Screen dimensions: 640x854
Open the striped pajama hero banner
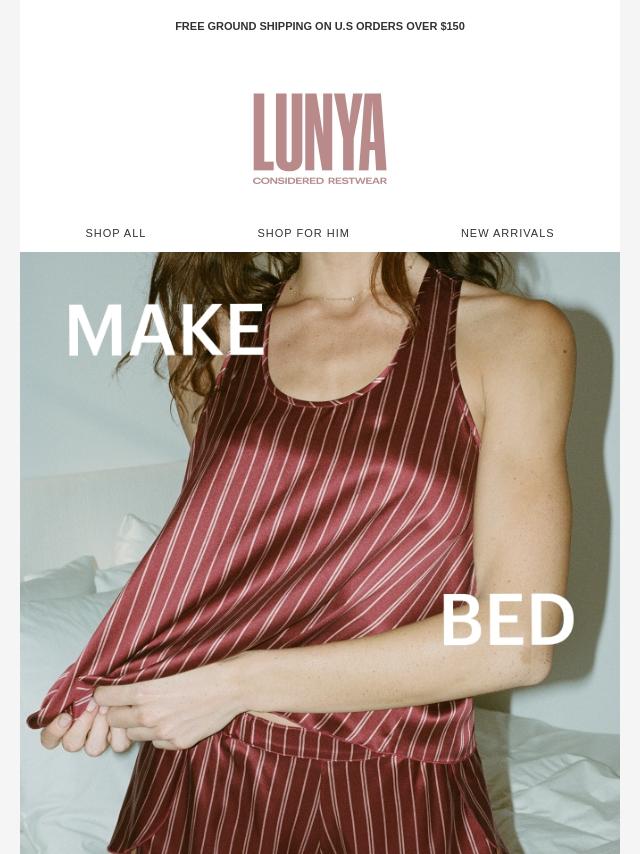(320, 552)
